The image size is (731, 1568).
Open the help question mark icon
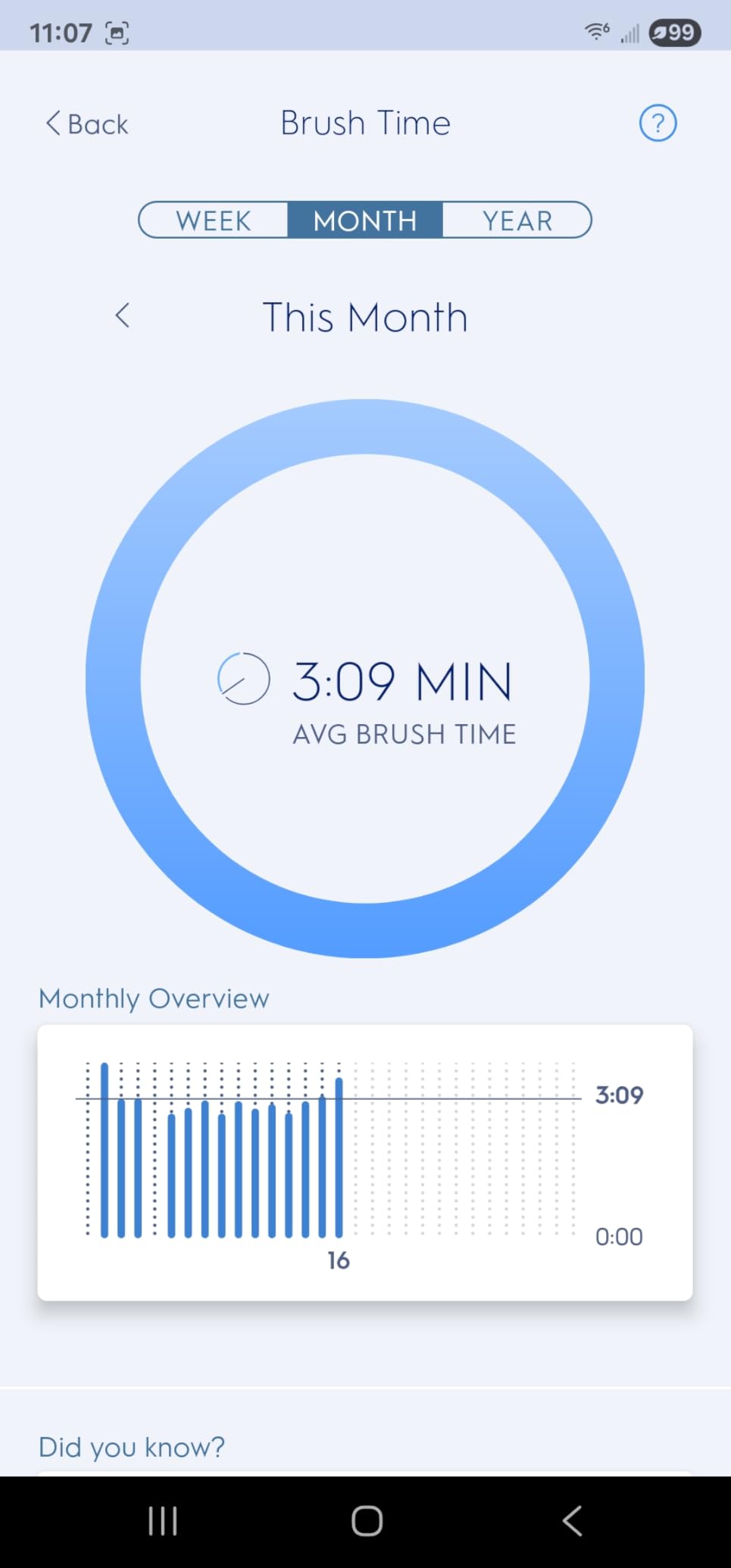(658, 123)
